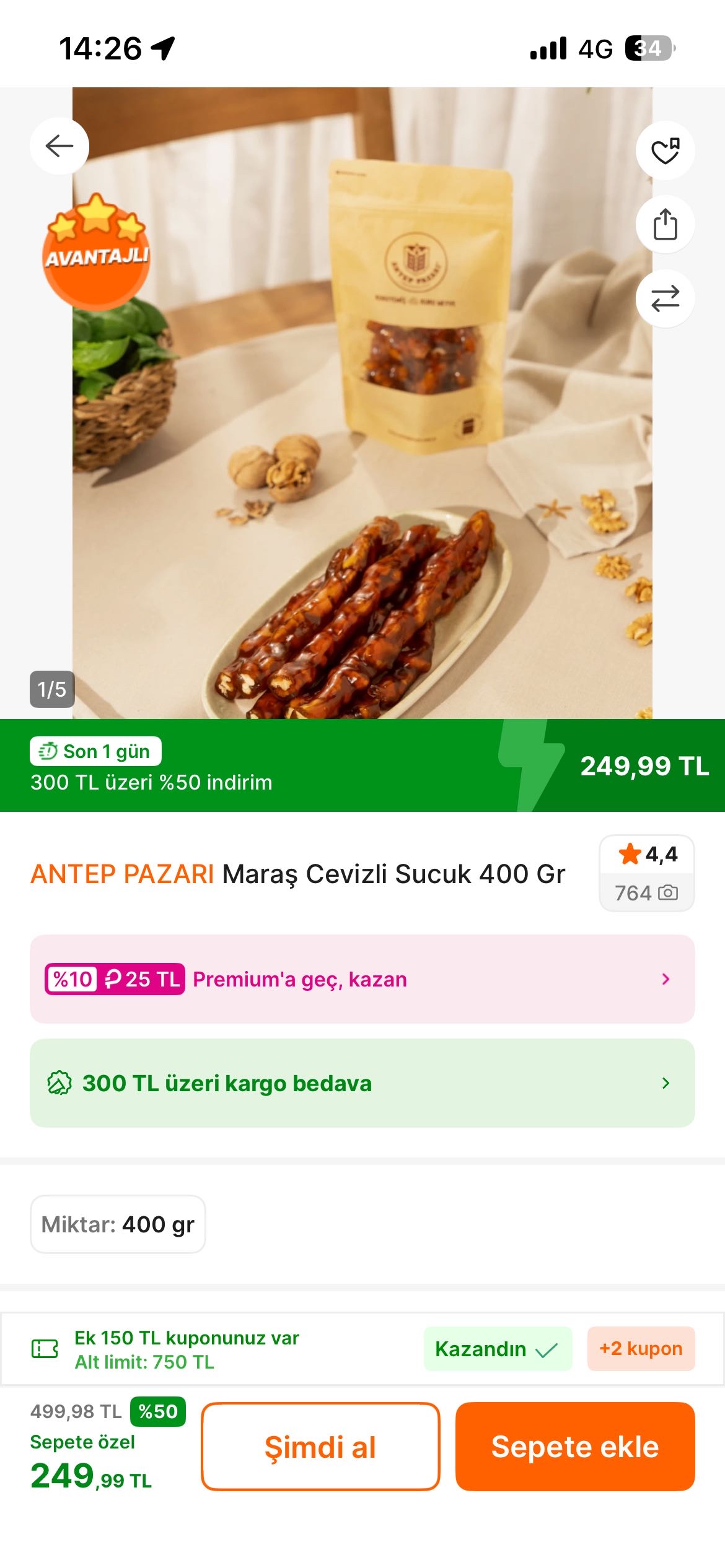Open product comparison with swap arrows icon
The height and width of the screenshot is (1568, 725).
pos(666,298)
